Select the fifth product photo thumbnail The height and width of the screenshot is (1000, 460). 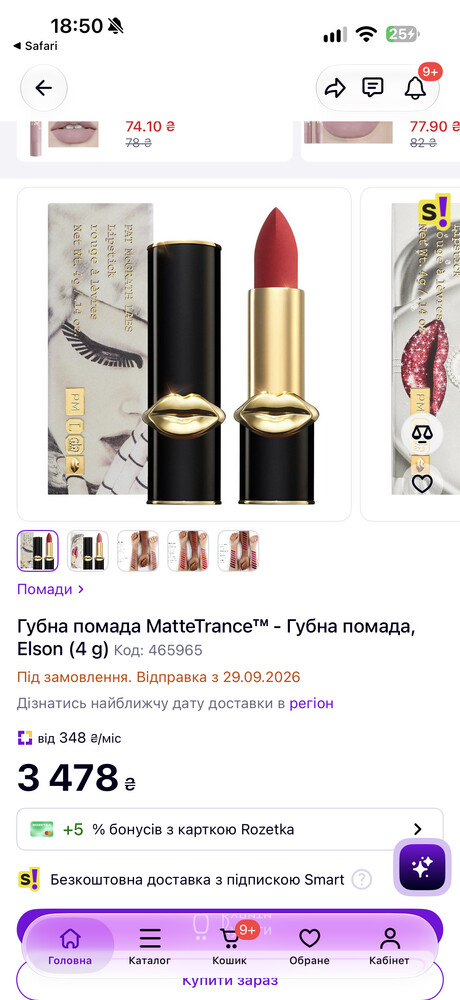click(x=239, y=550)
